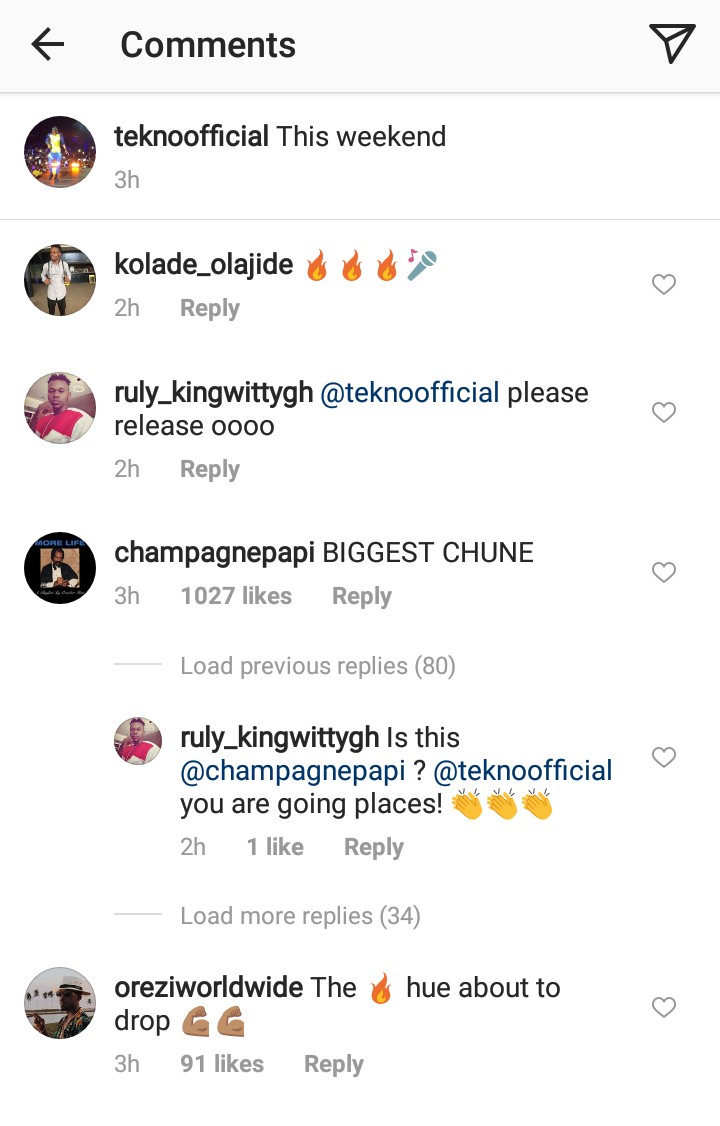Open the oreziworldwide username

pos(208,988)
